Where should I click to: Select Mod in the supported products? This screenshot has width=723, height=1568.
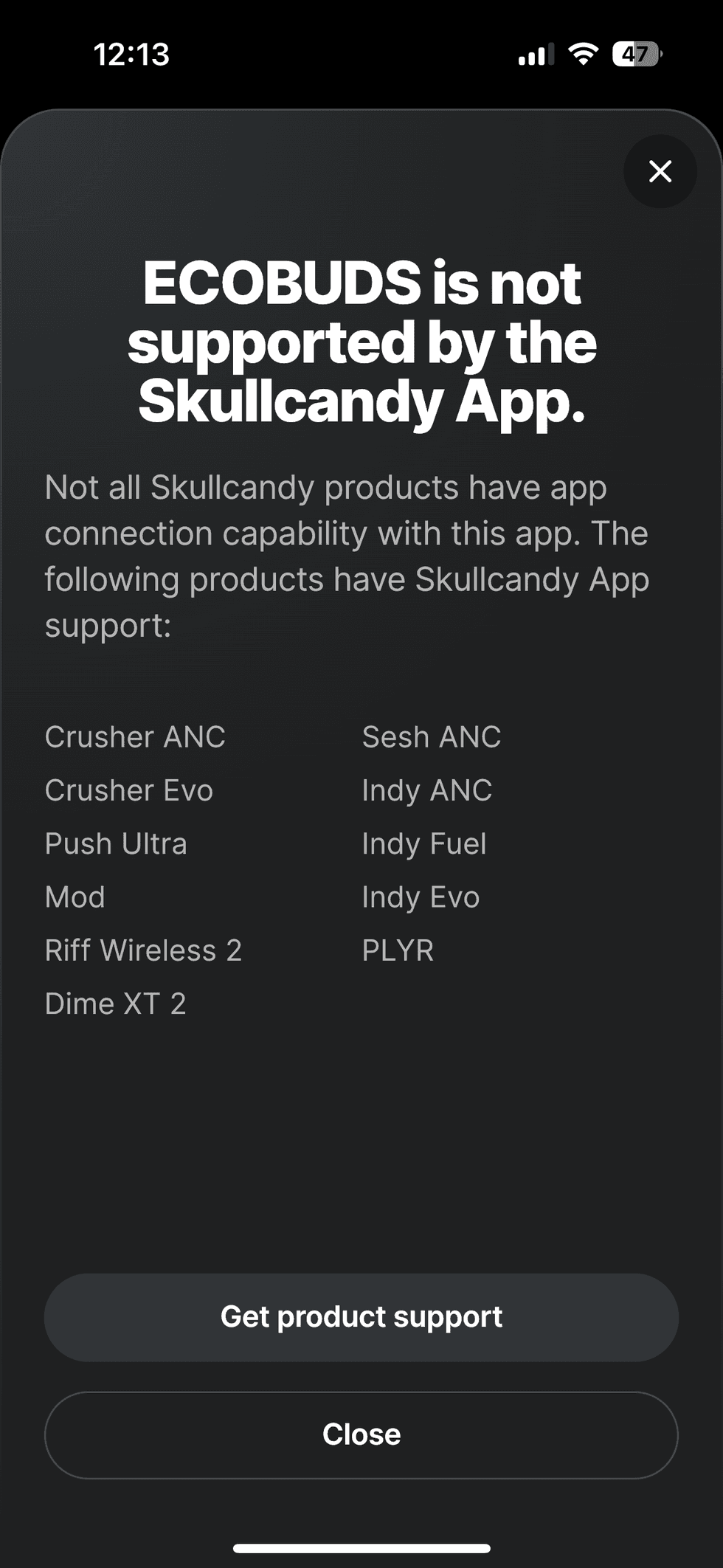75,897
